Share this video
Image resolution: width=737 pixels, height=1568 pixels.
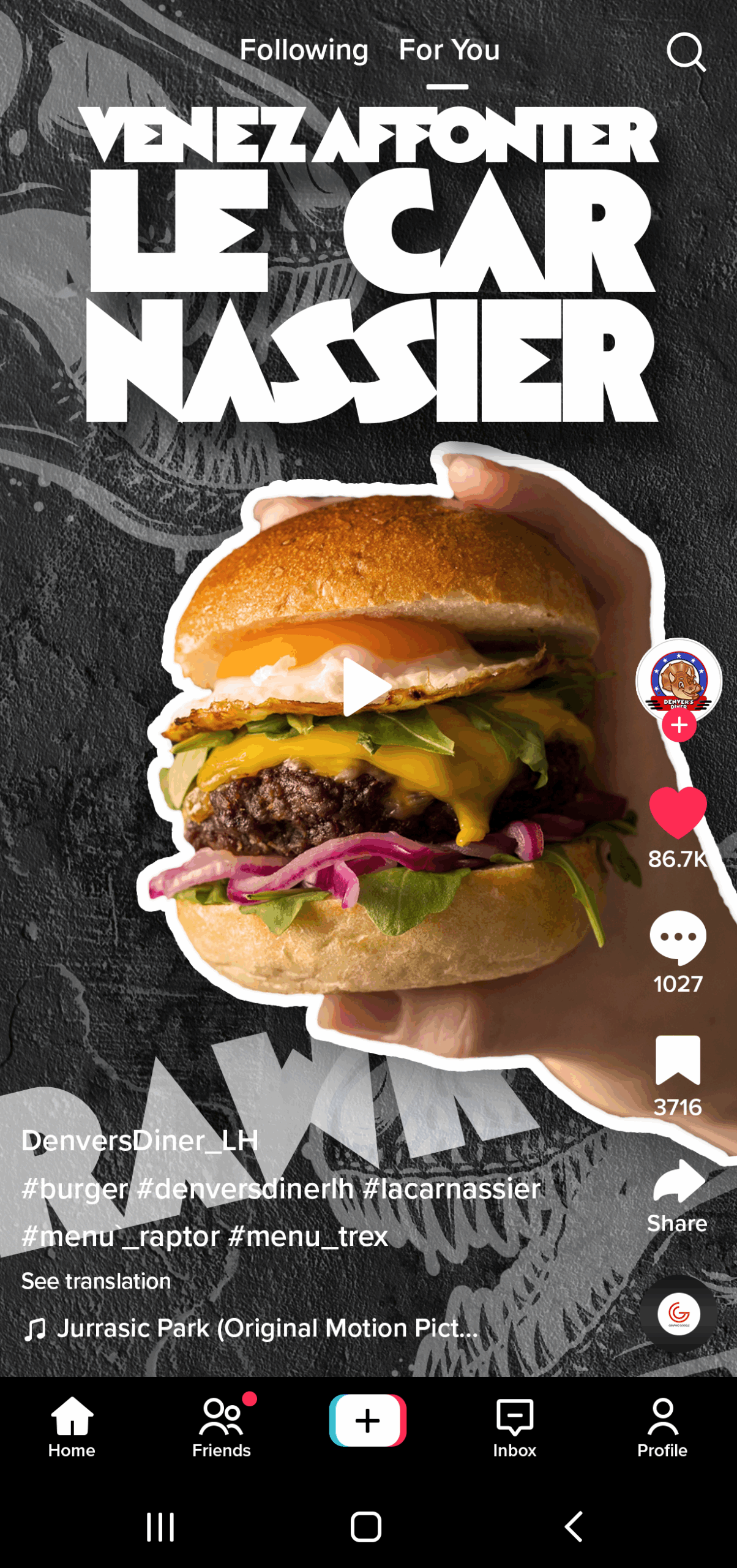pos(678,1182)
